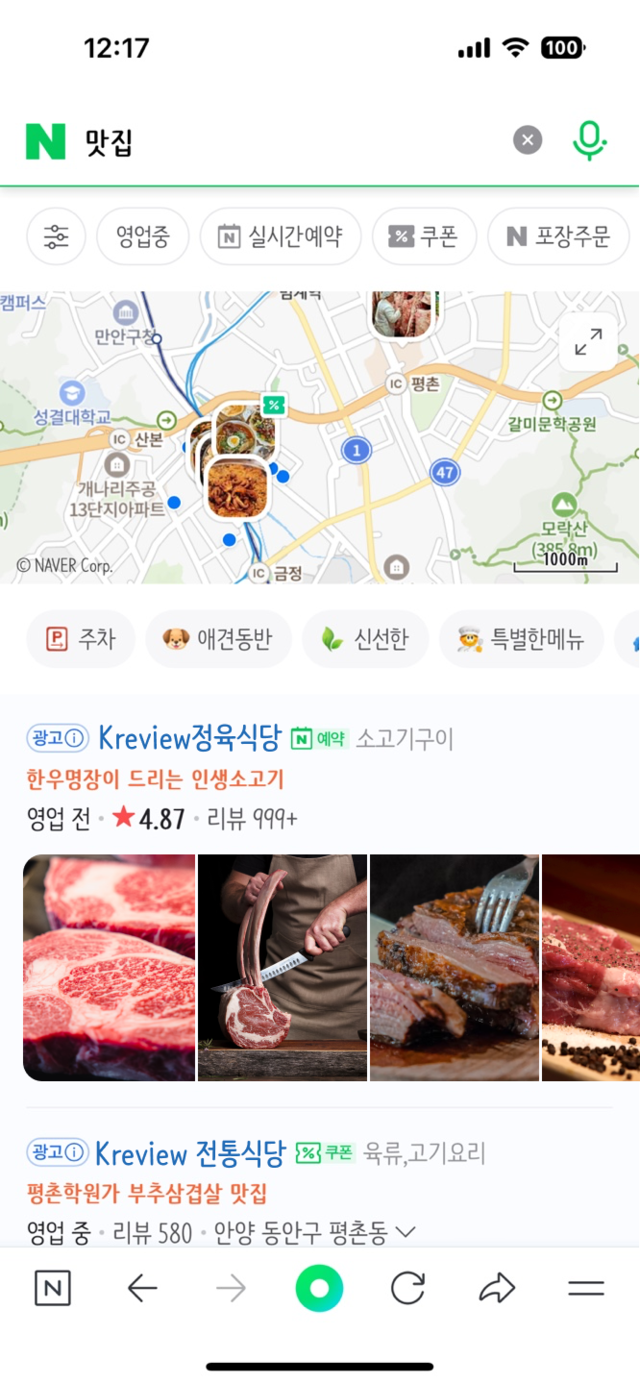Viewport: 640px width, 1384px height.
Task: Select the 실시간예약 filter chip
Action: point(281,237)
